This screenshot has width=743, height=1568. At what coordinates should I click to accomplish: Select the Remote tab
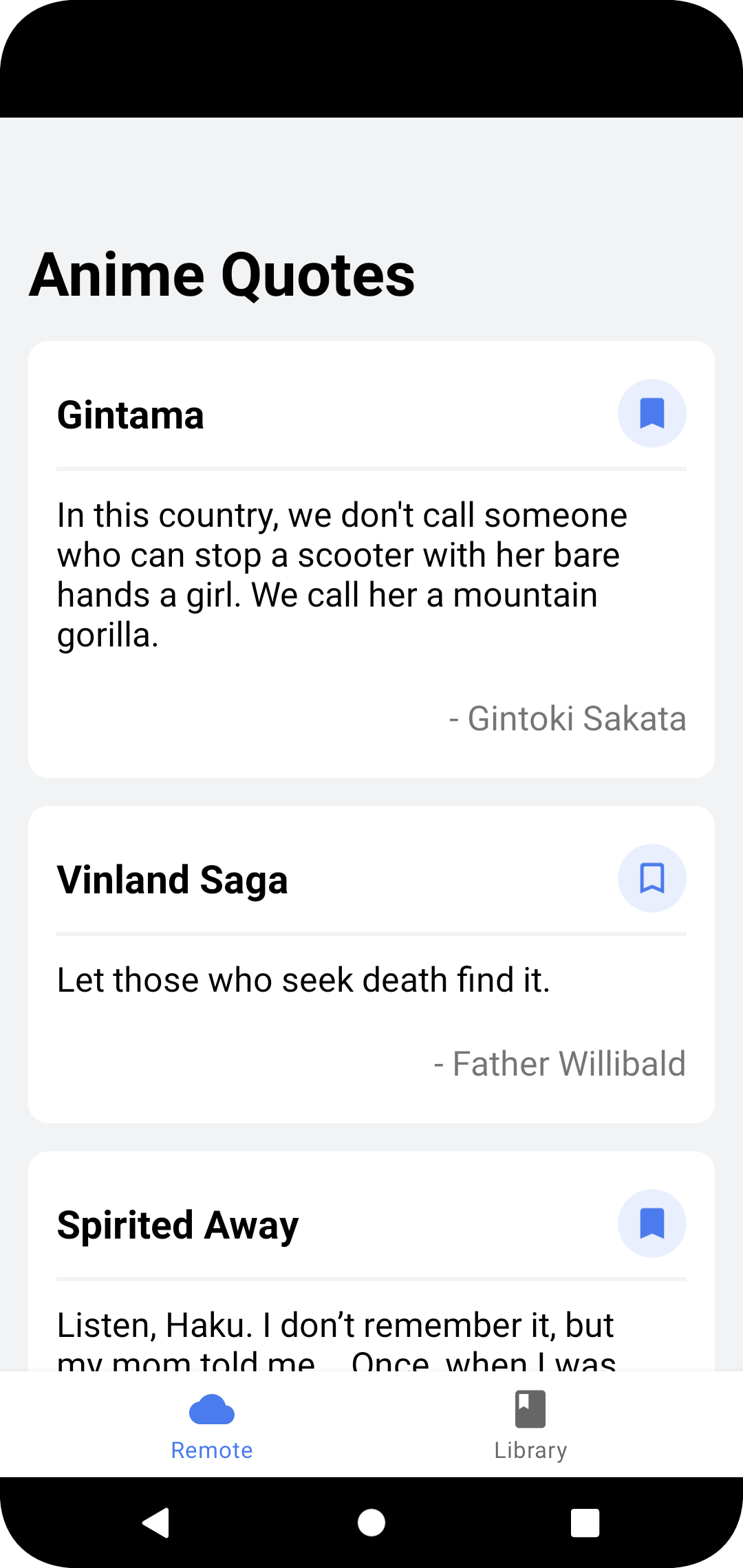click(212, 1424)
